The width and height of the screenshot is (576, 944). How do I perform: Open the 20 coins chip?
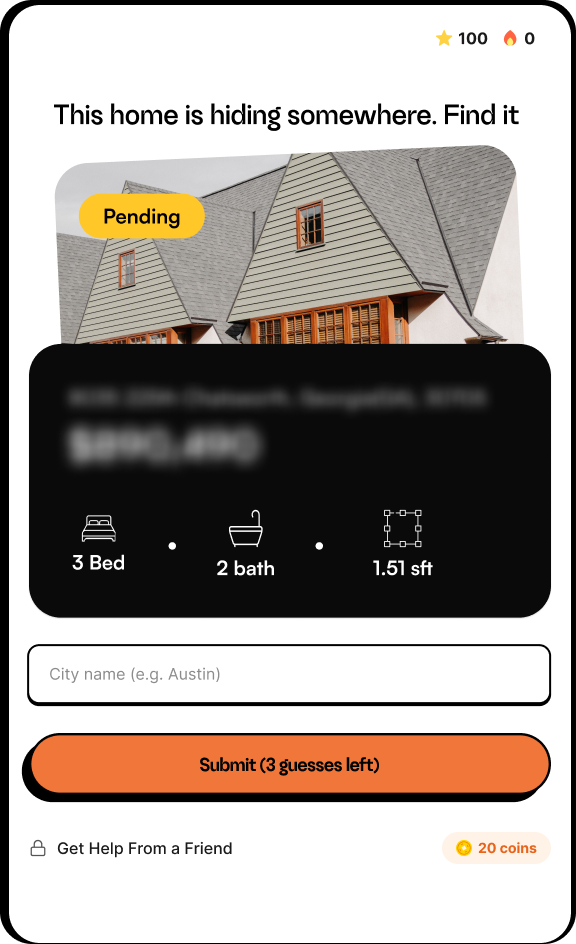(x=497, y=848)
